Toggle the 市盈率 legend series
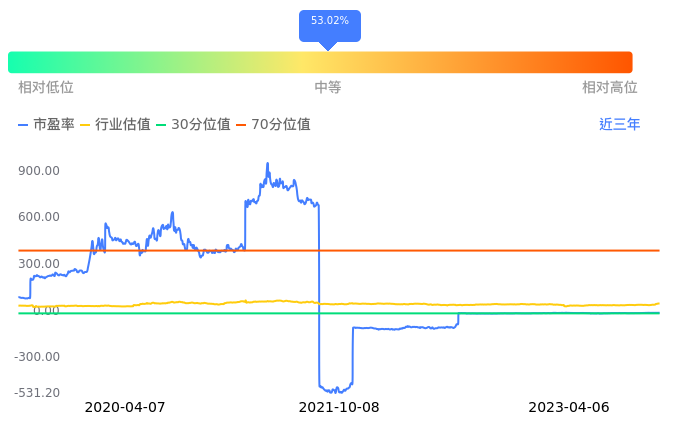The image size is (686, 442). click(46, 125)
